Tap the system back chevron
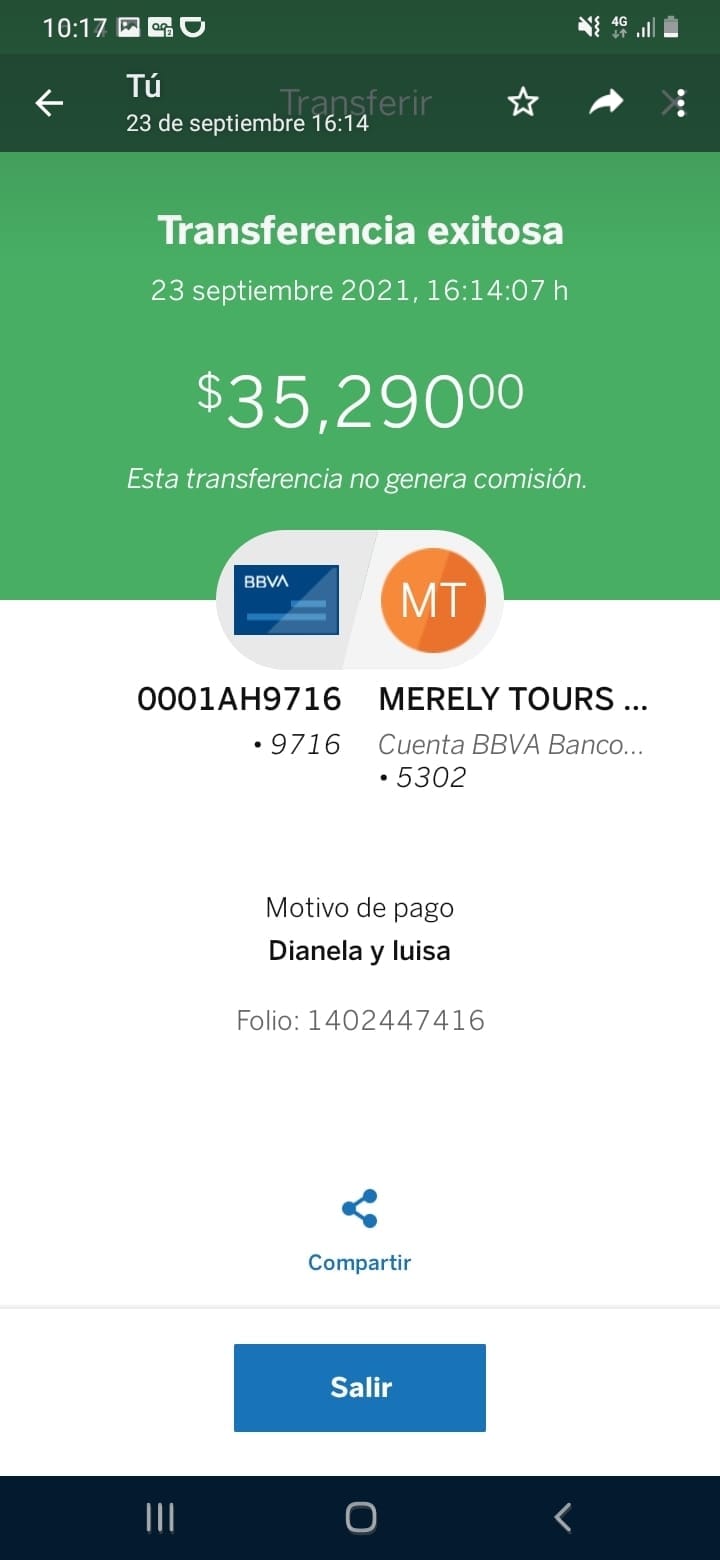Viewport: 720px width, 1560px height. tap(563, 1518)
